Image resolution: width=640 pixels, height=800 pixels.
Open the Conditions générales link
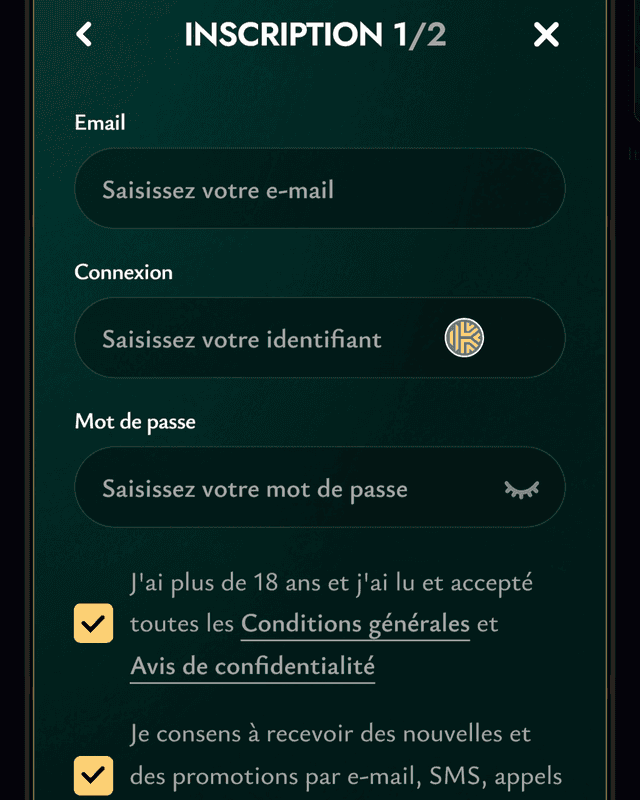(355, 624)
